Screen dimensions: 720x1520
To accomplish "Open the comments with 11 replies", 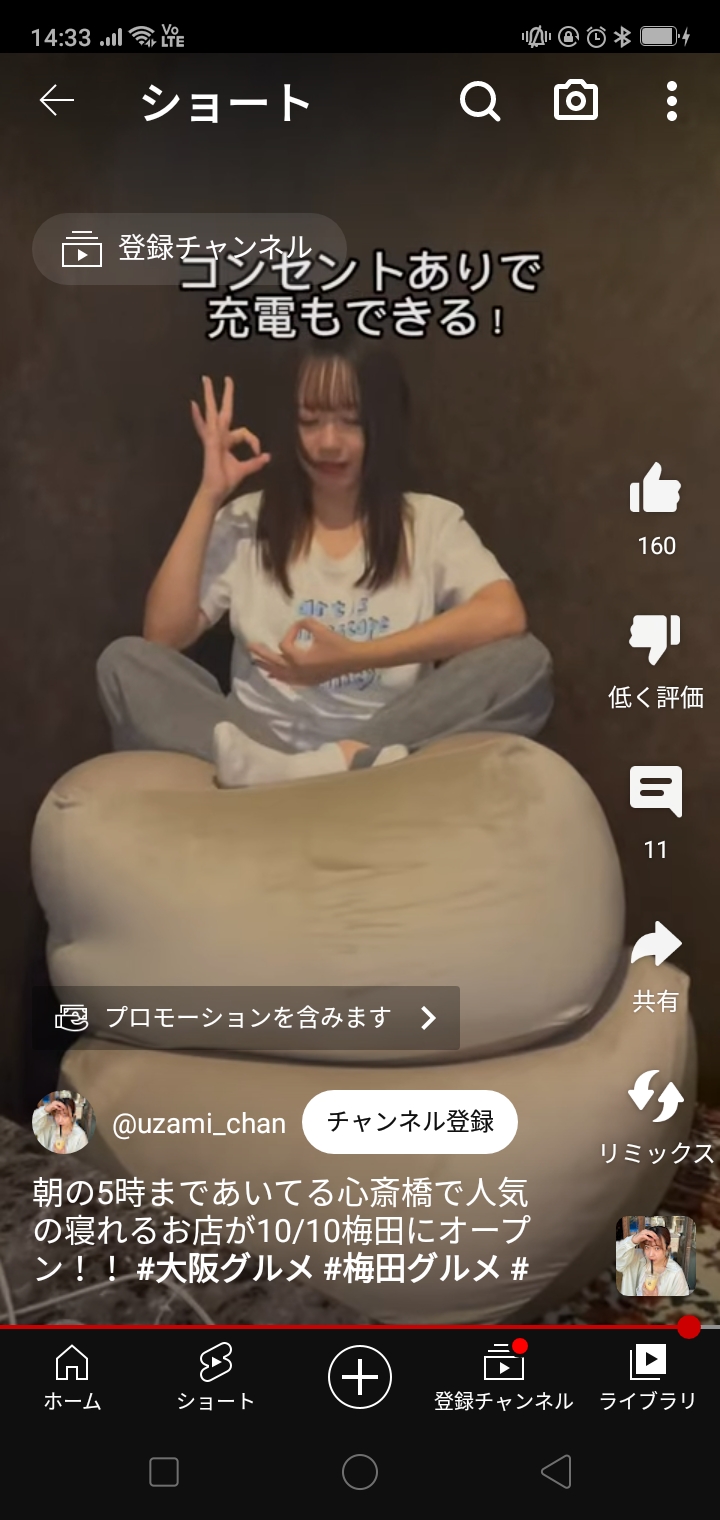I will pyautogui.click(x=656, y=792).
